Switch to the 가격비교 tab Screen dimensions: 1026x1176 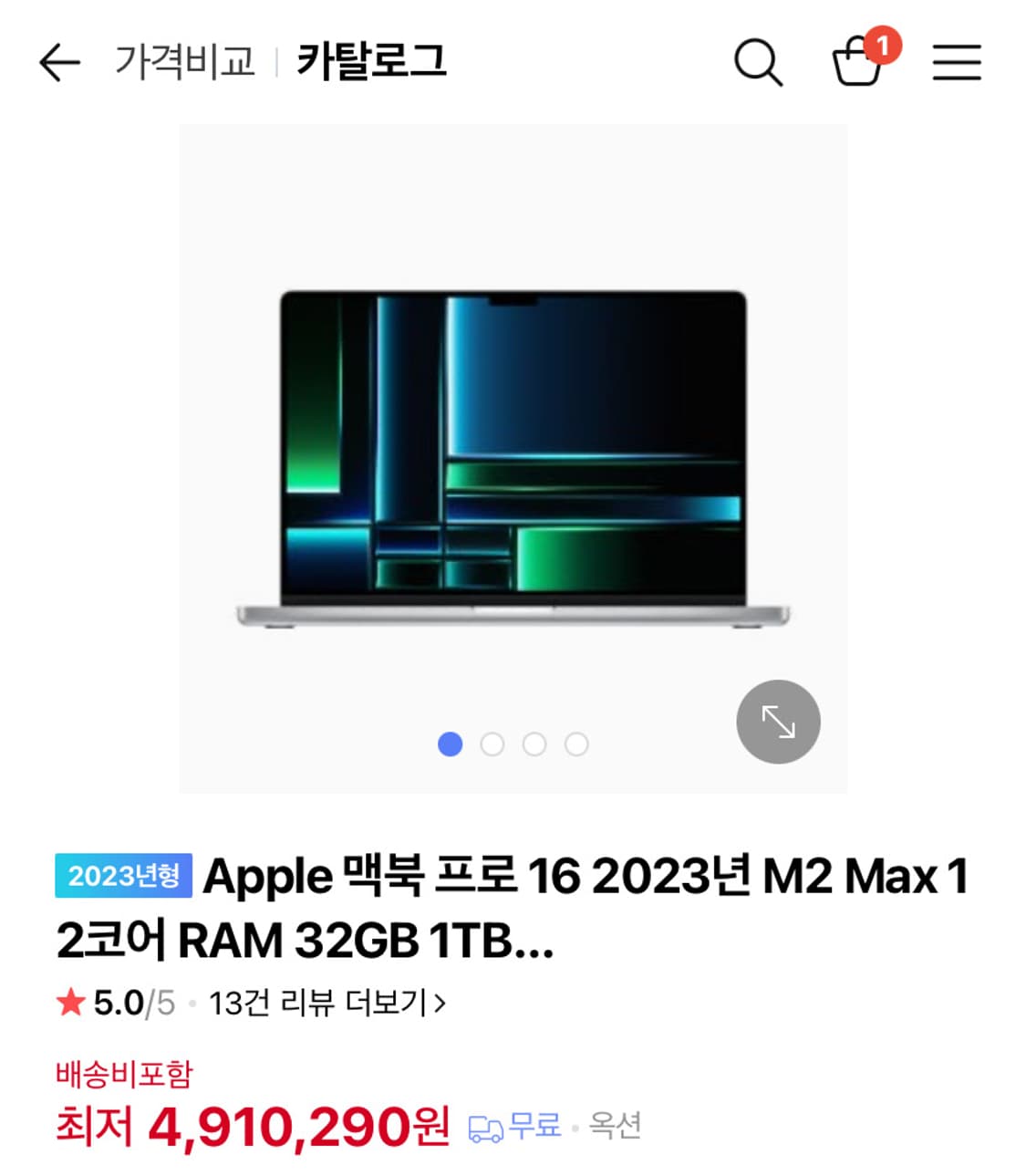pyautogui.click(x=185, y=63)
